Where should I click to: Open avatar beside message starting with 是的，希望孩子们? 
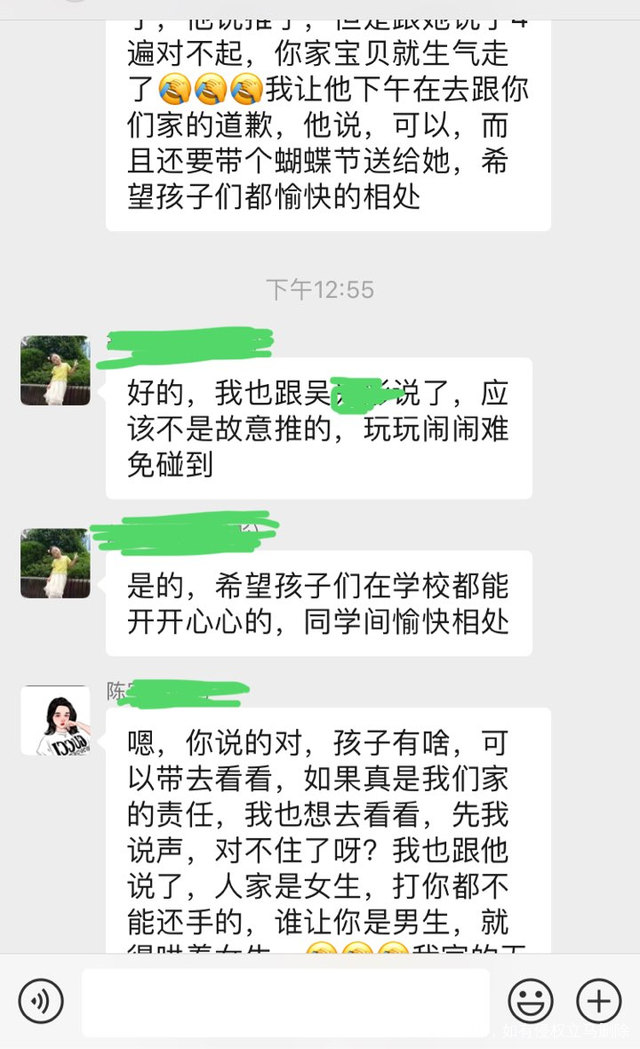click(55, 563)
